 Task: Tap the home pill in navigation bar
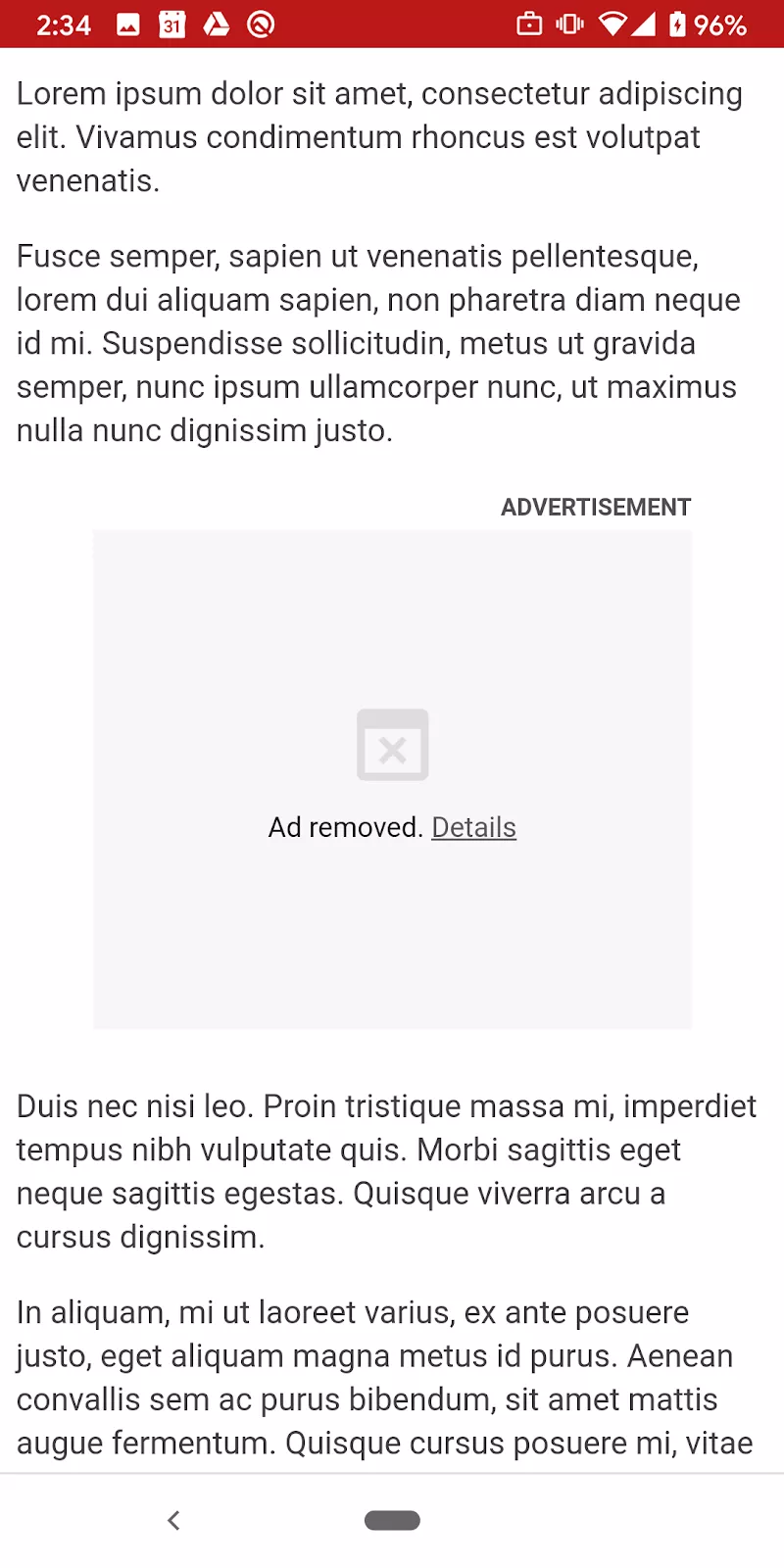pyautogui.click(x=392, y=1520)
